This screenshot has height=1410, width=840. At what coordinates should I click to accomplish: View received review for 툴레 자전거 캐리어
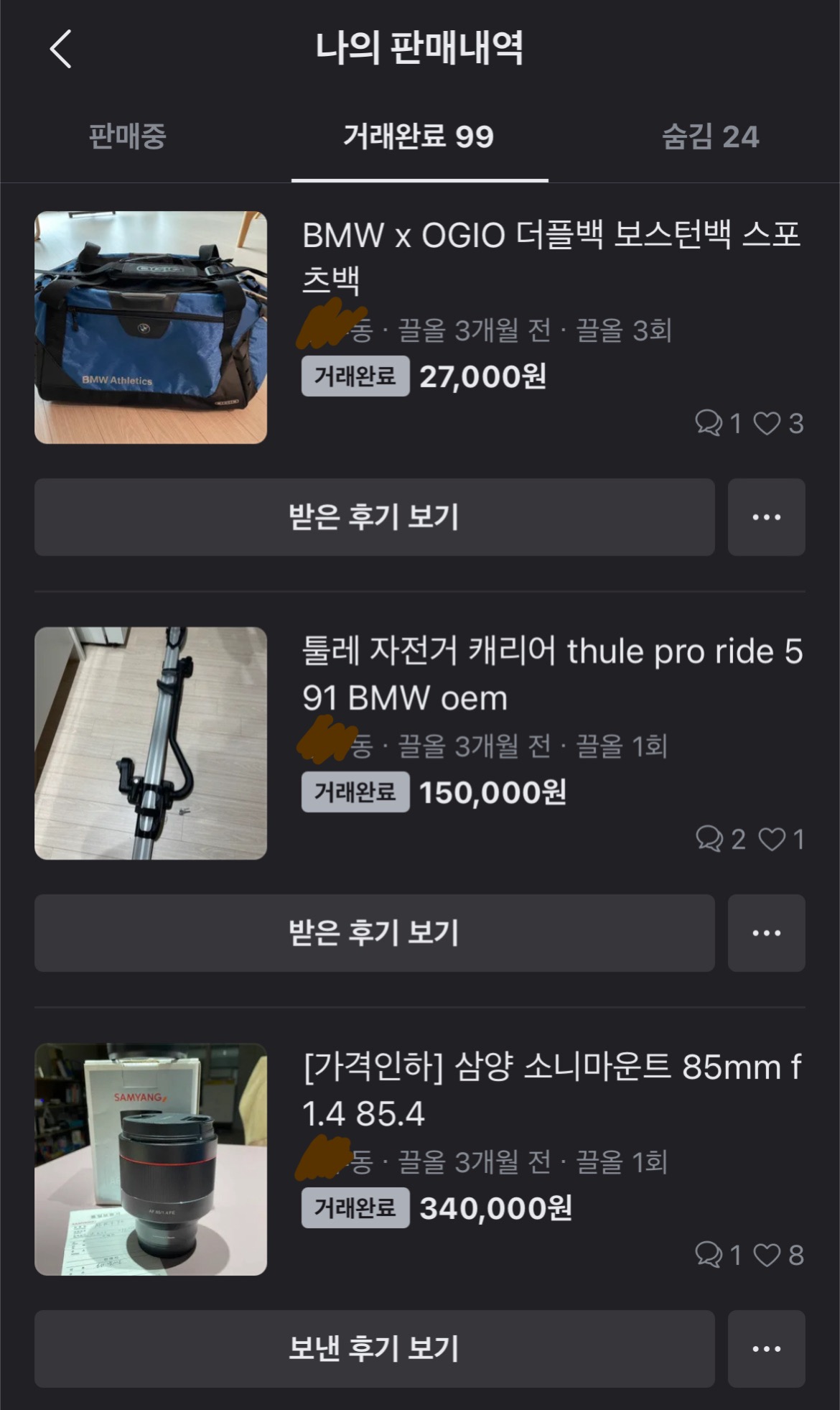point(374,933)
